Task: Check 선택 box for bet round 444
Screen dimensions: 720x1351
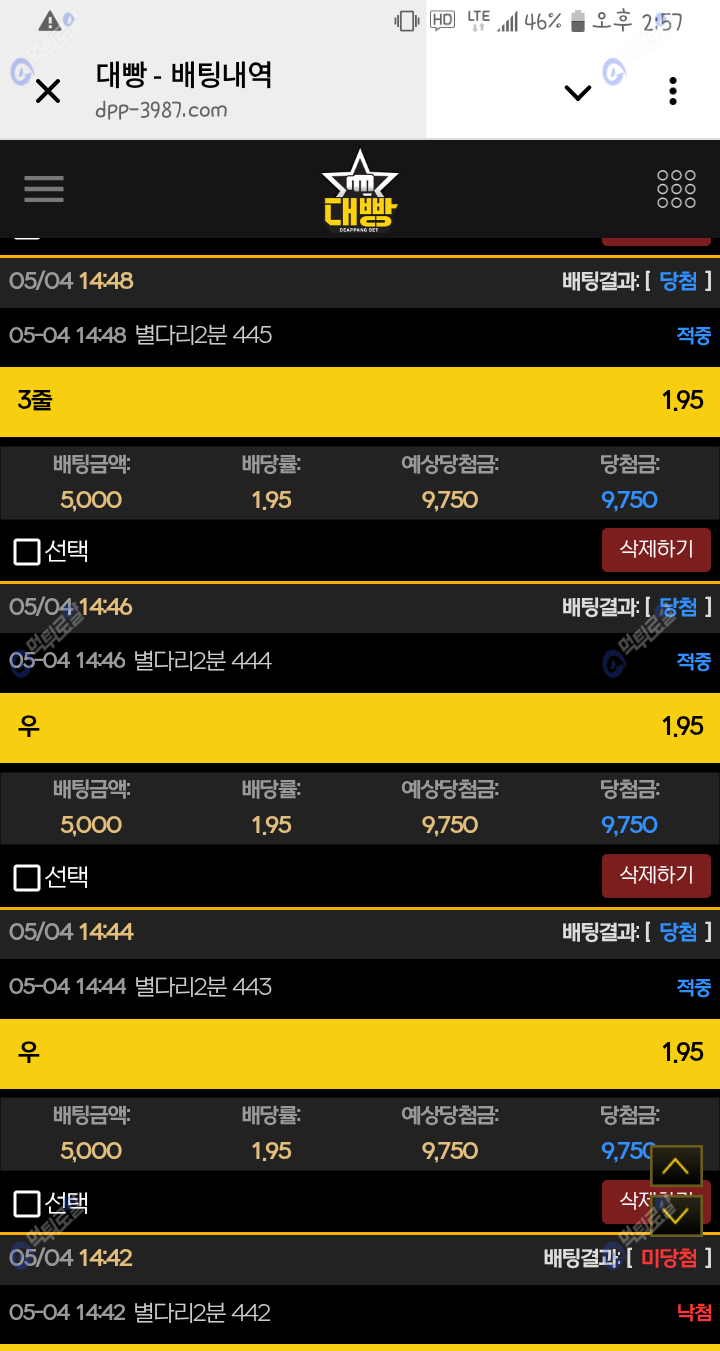Action: 27,878
